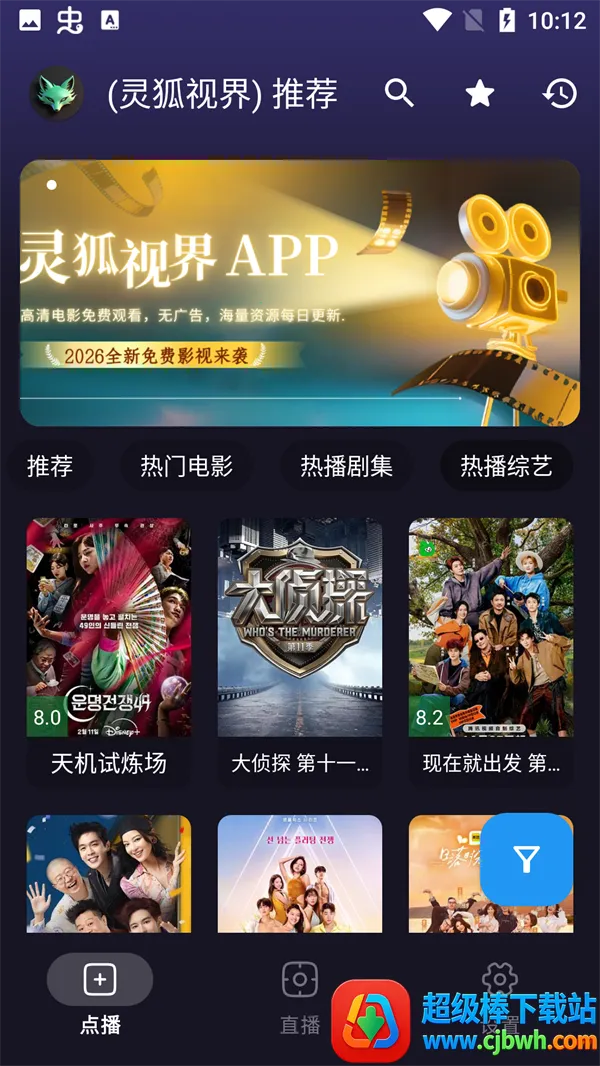Open the 灵狐视界 APP banner
600x1066 pixels.
tap(300, 293)
